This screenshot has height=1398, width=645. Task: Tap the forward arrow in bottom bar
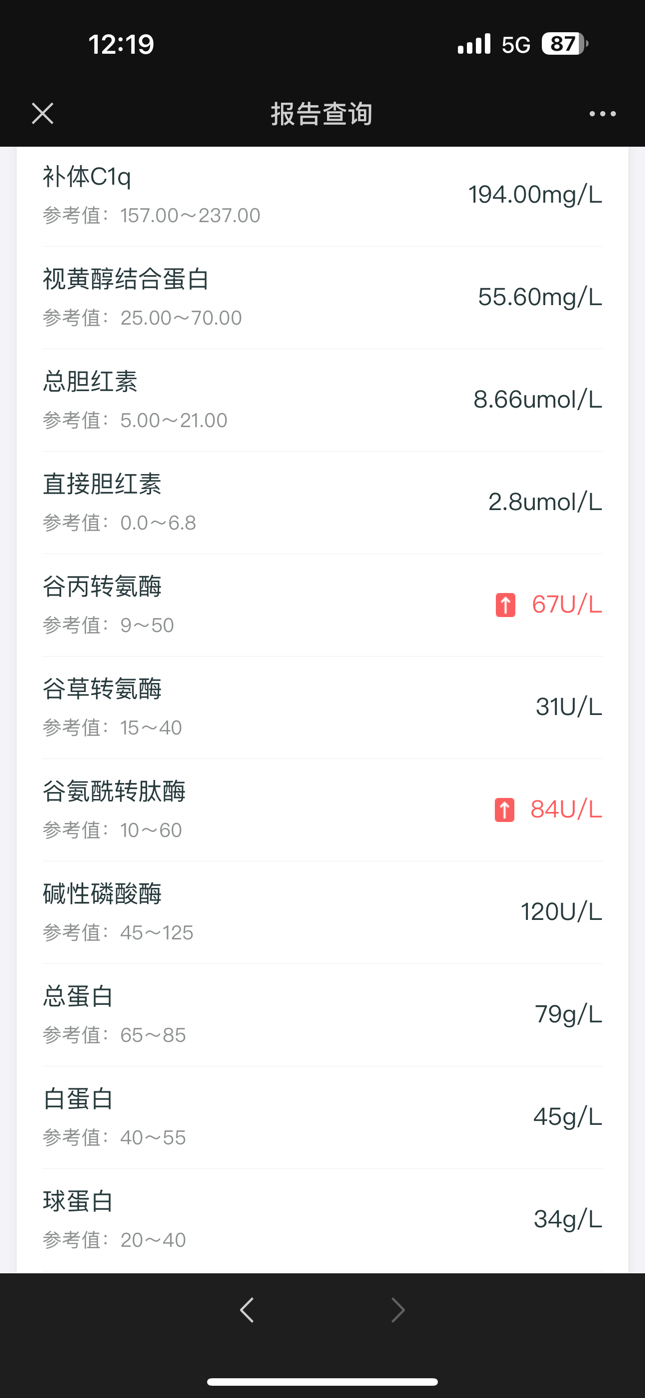pos(398,1310)
